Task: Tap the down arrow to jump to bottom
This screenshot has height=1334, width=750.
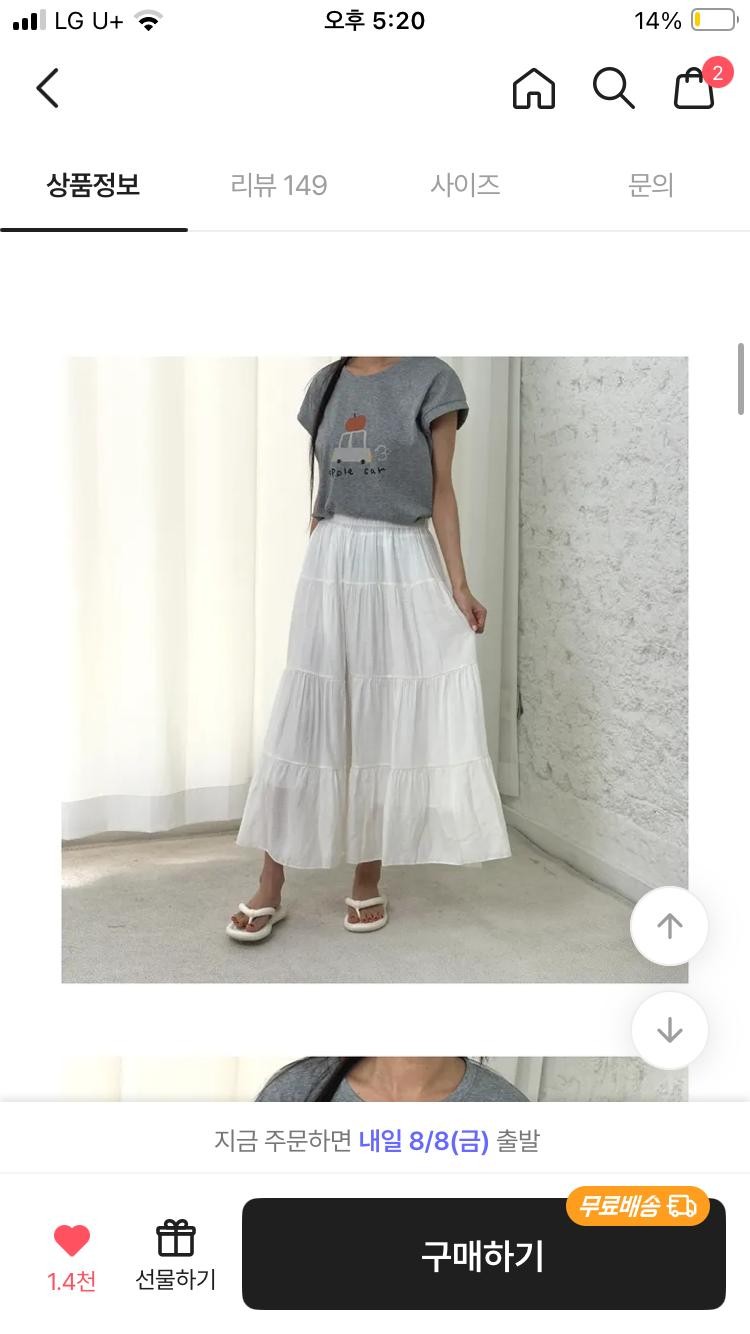Action: 669,1030
